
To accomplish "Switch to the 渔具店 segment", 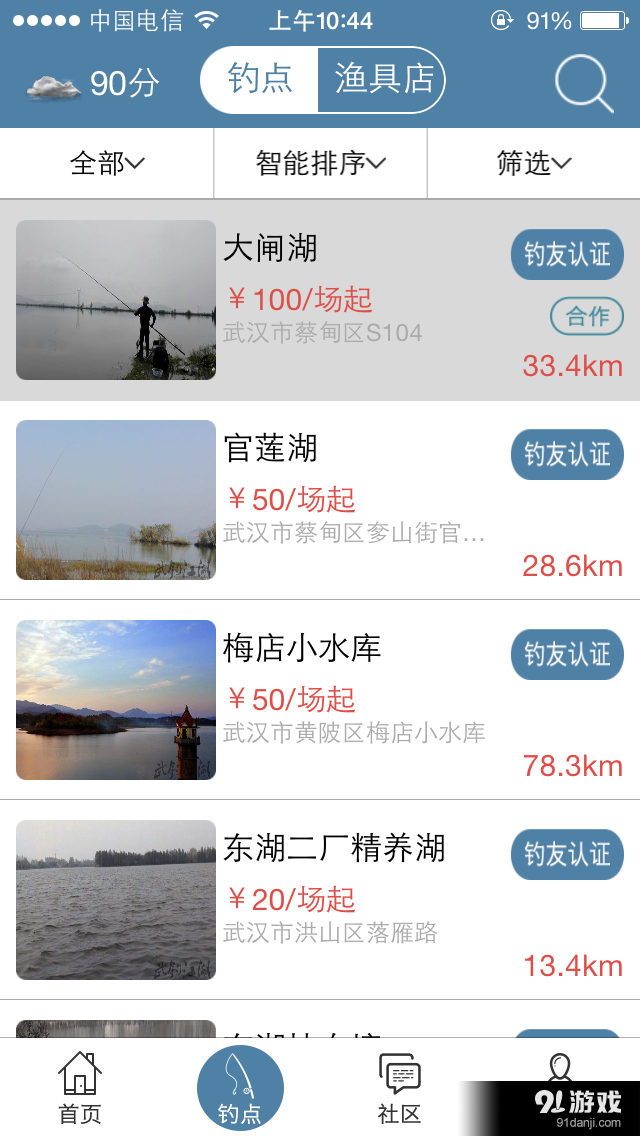I will point(382,80).
